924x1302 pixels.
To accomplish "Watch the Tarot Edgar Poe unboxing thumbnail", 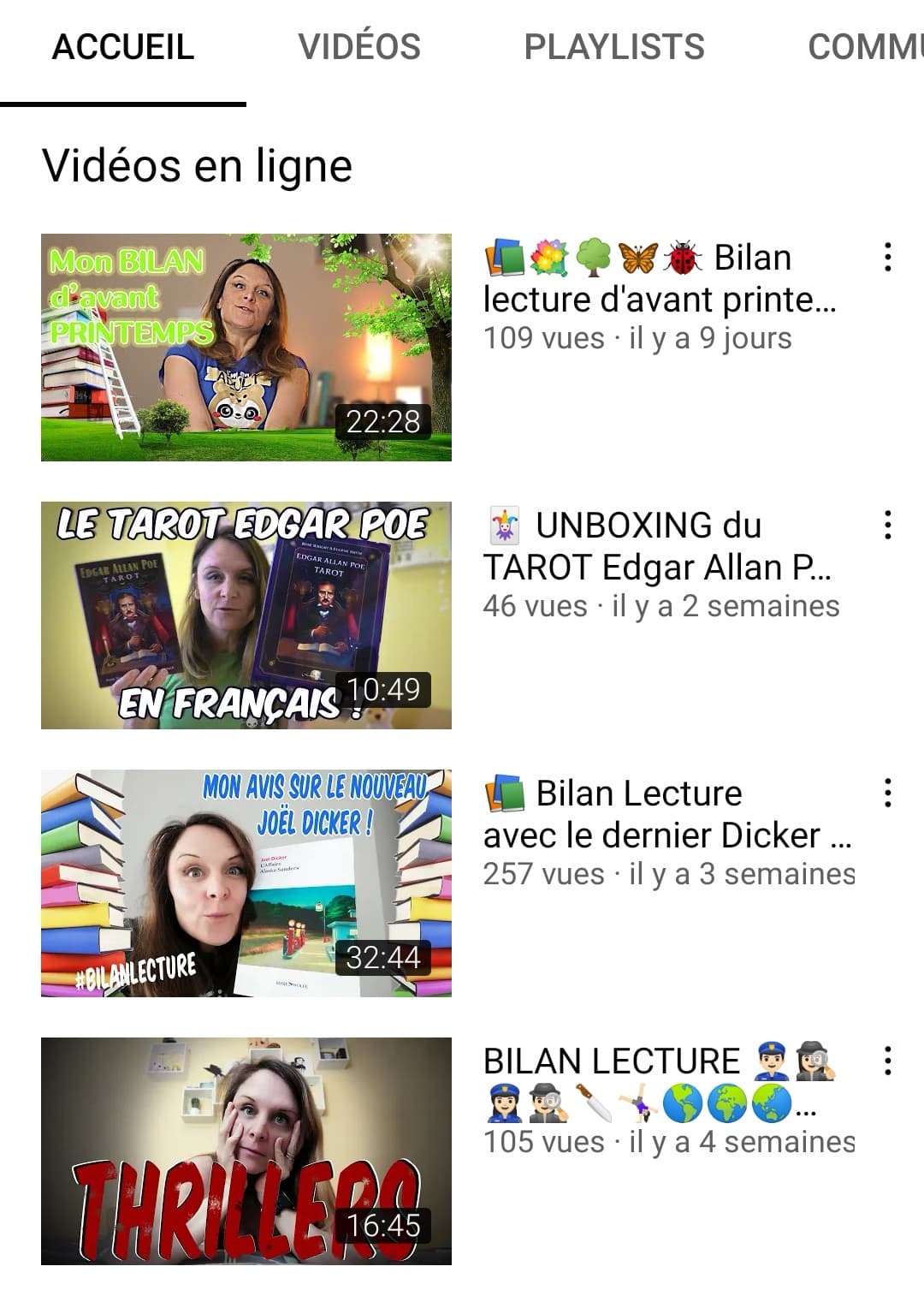I will tap(246, 615).
